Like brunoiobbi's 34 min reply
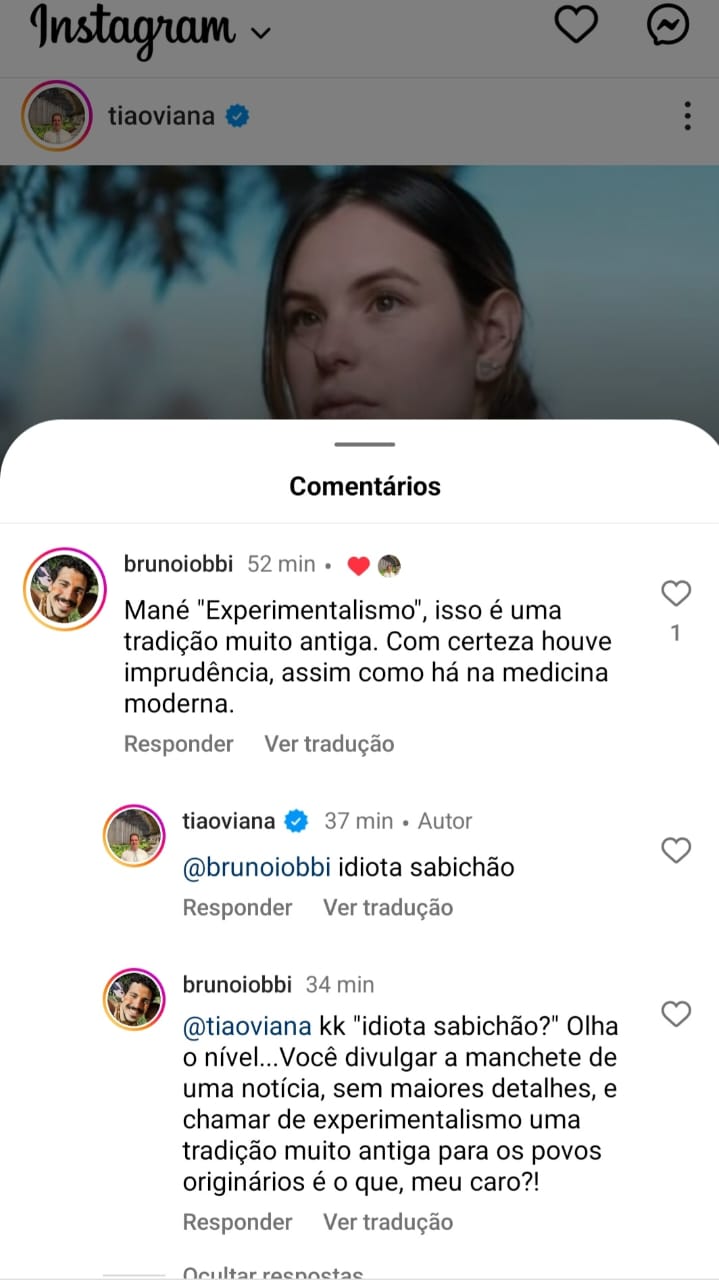The image size is (719, 1280). click(x=676, y=1014)
